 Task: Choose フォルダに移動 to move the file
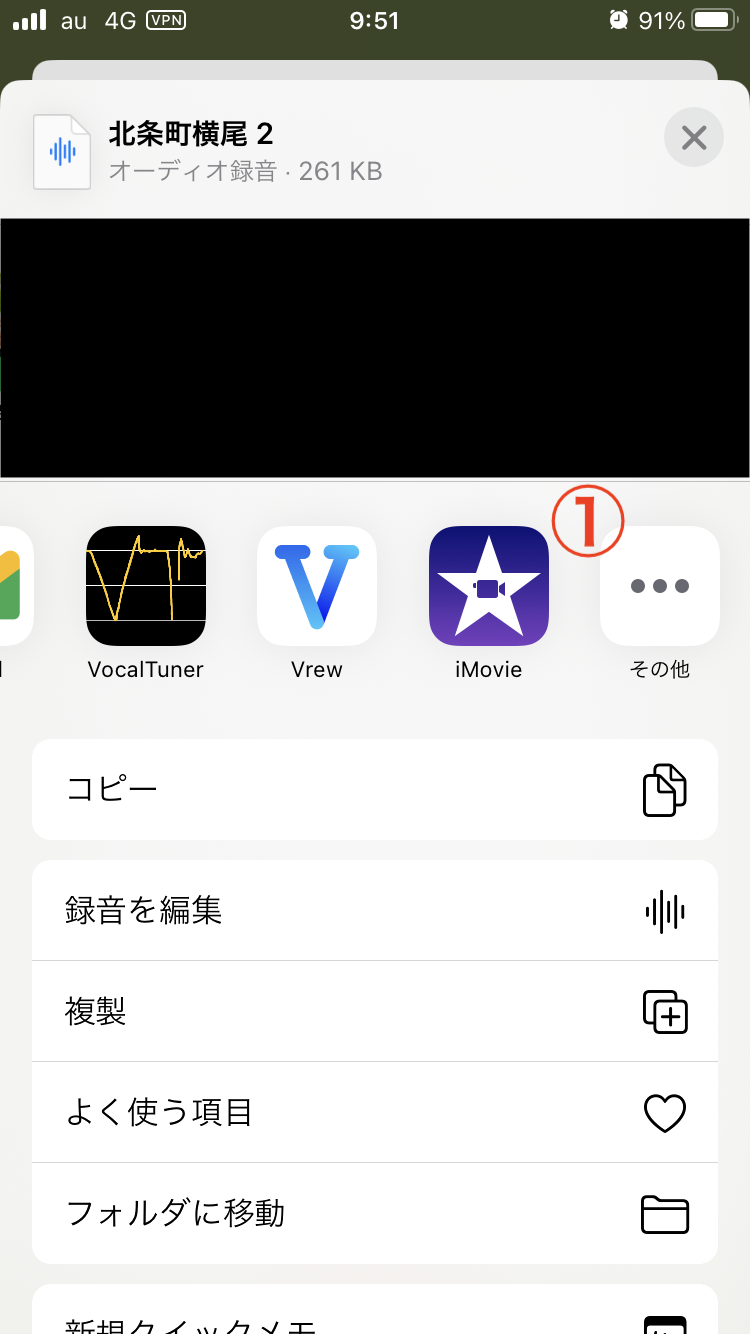[x=375, y=1214]
